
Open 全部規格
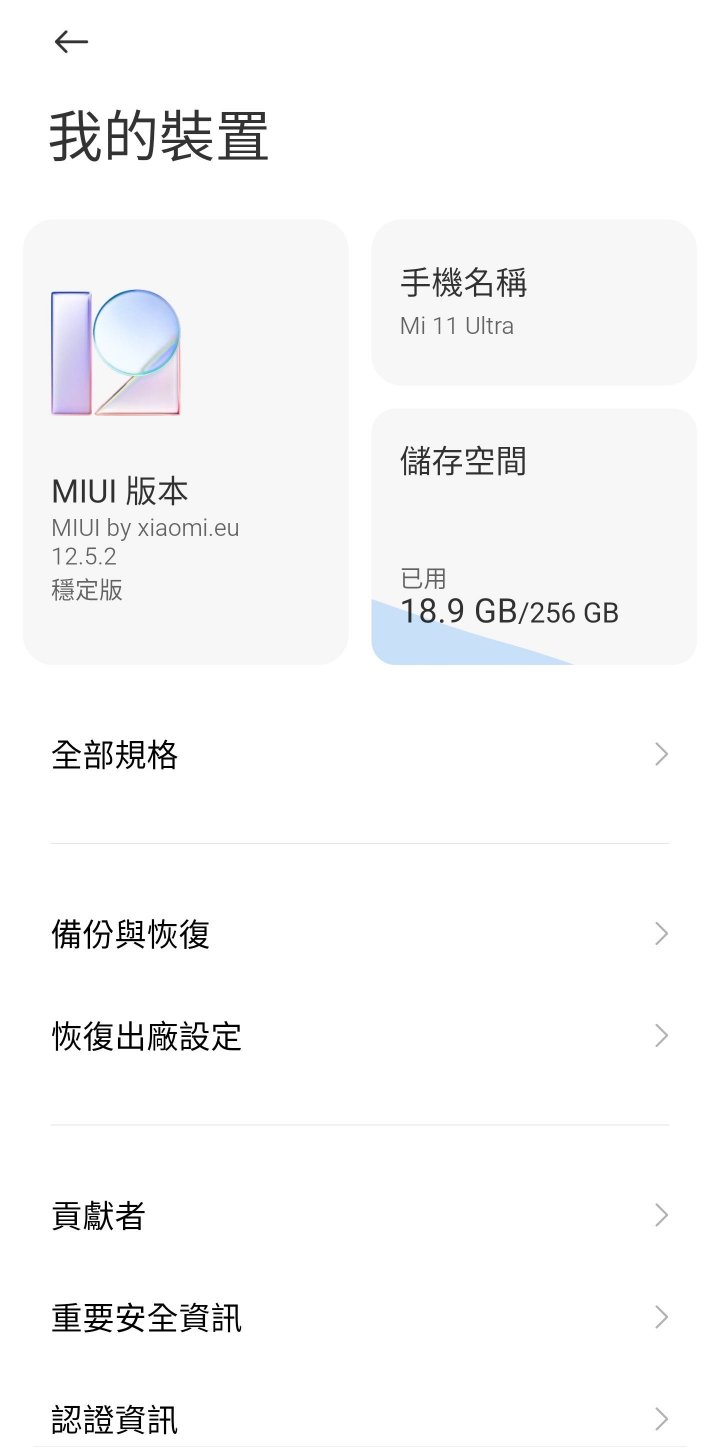360,754
